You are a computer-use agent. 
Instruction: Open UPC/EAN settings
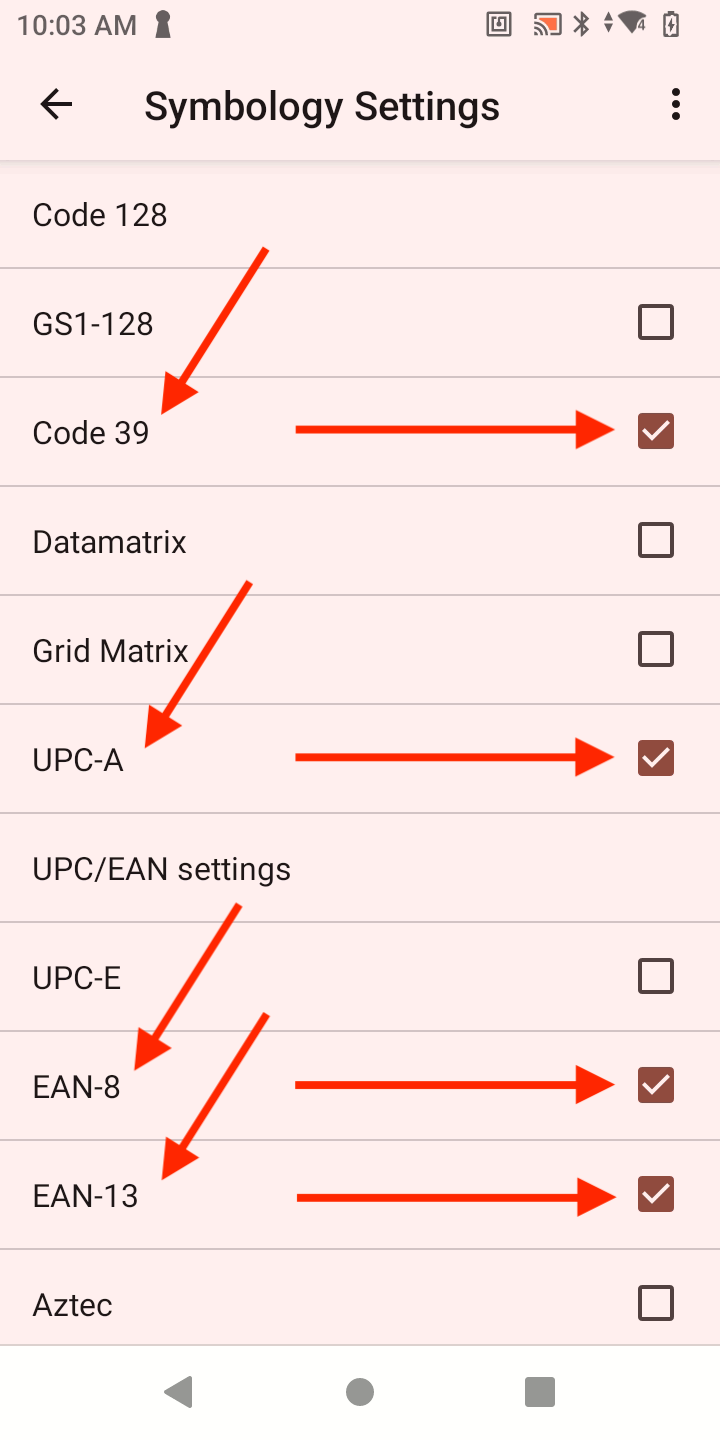click(162, 869)
